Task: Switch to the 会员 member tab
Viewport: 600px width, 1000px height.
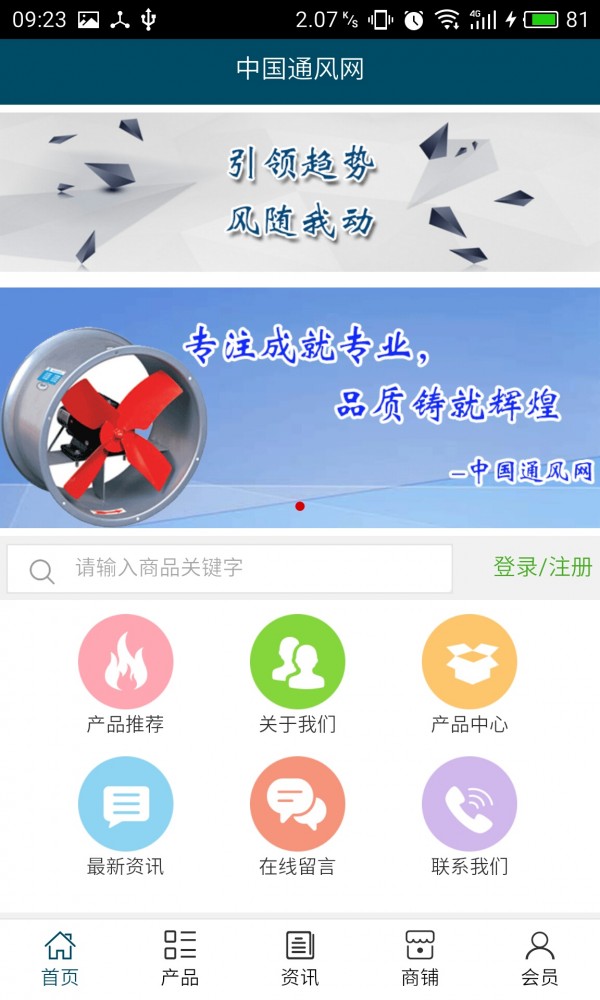Action: (x=540, y=958)
